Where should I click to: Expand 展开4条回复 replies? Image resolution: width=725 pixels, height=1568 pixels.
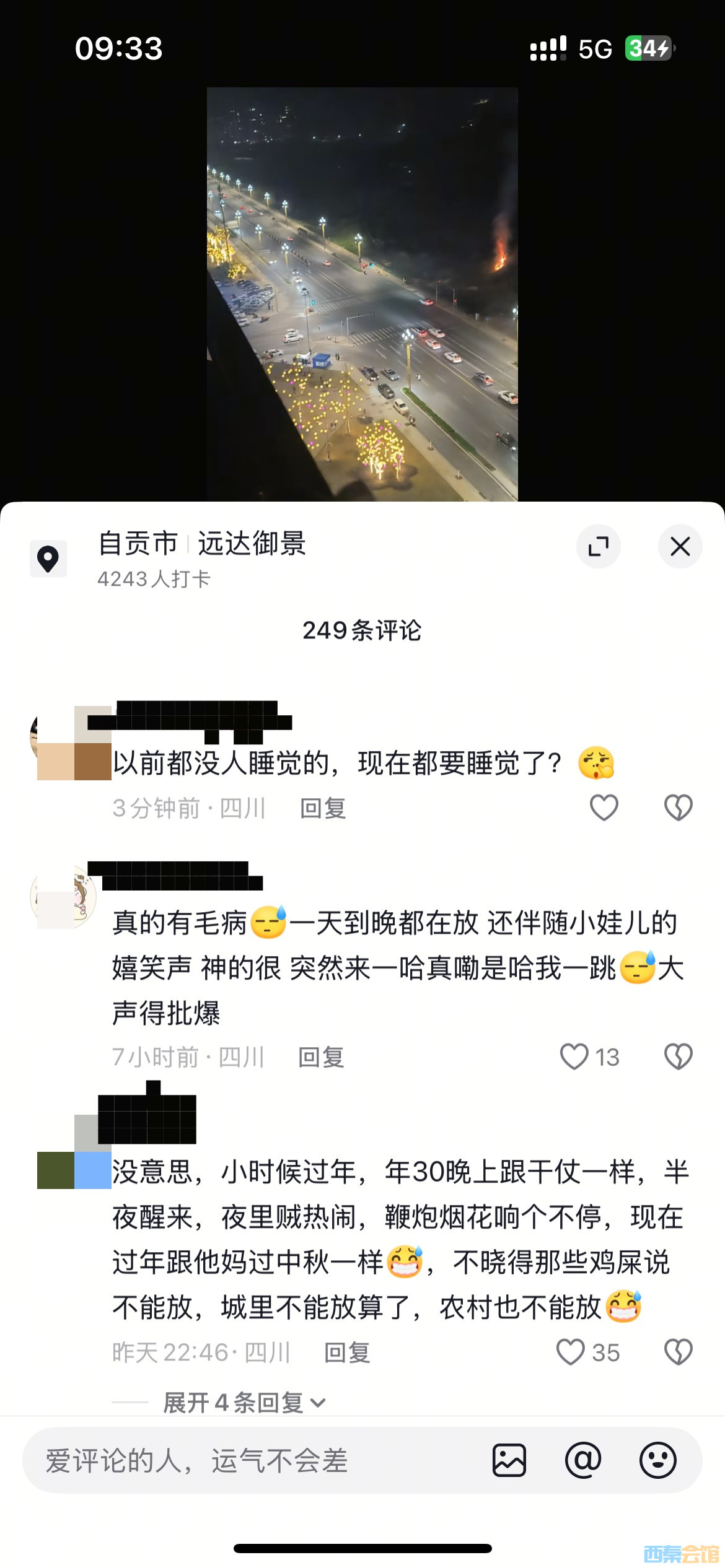coord(244,1403)
